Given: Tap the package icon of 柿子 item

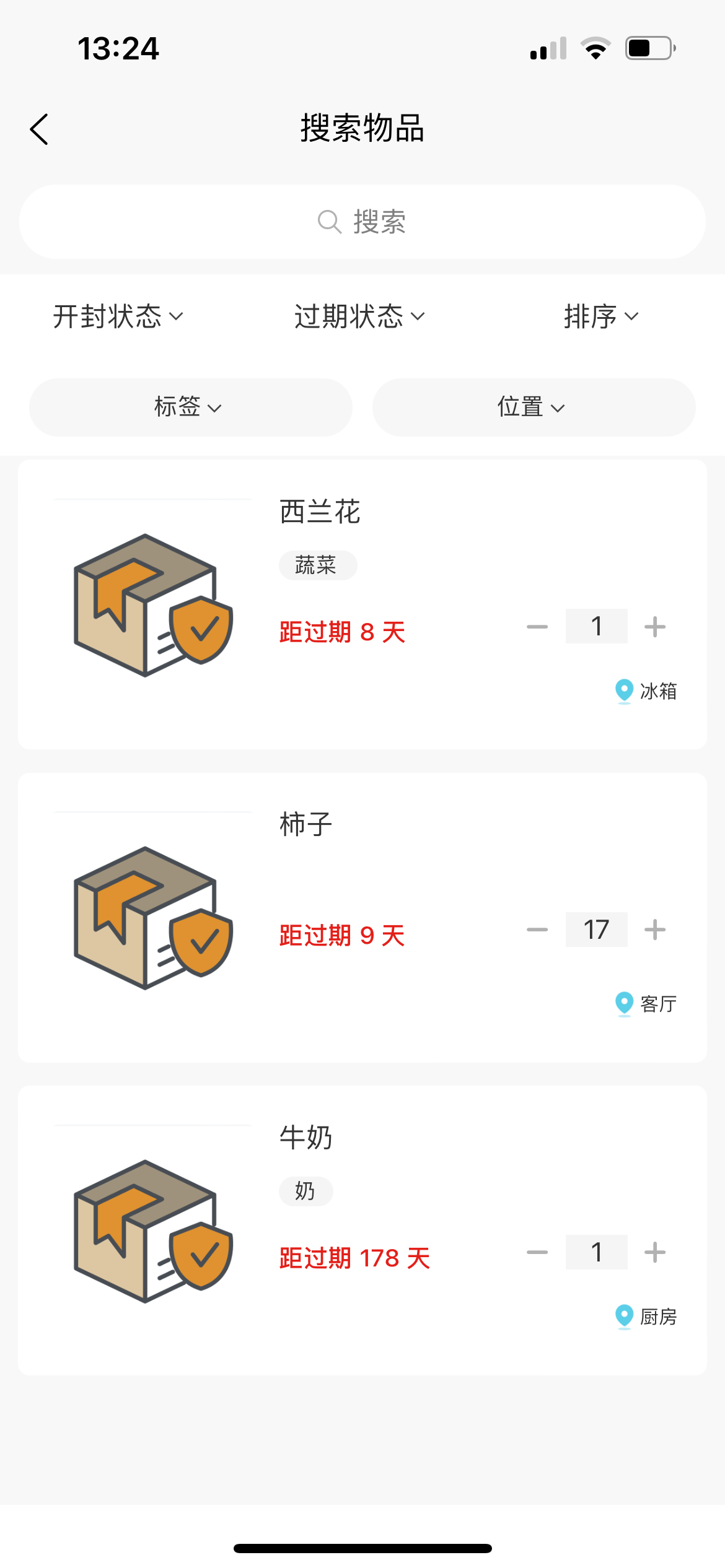Looking at the screenshot, I should pos(151,920).
